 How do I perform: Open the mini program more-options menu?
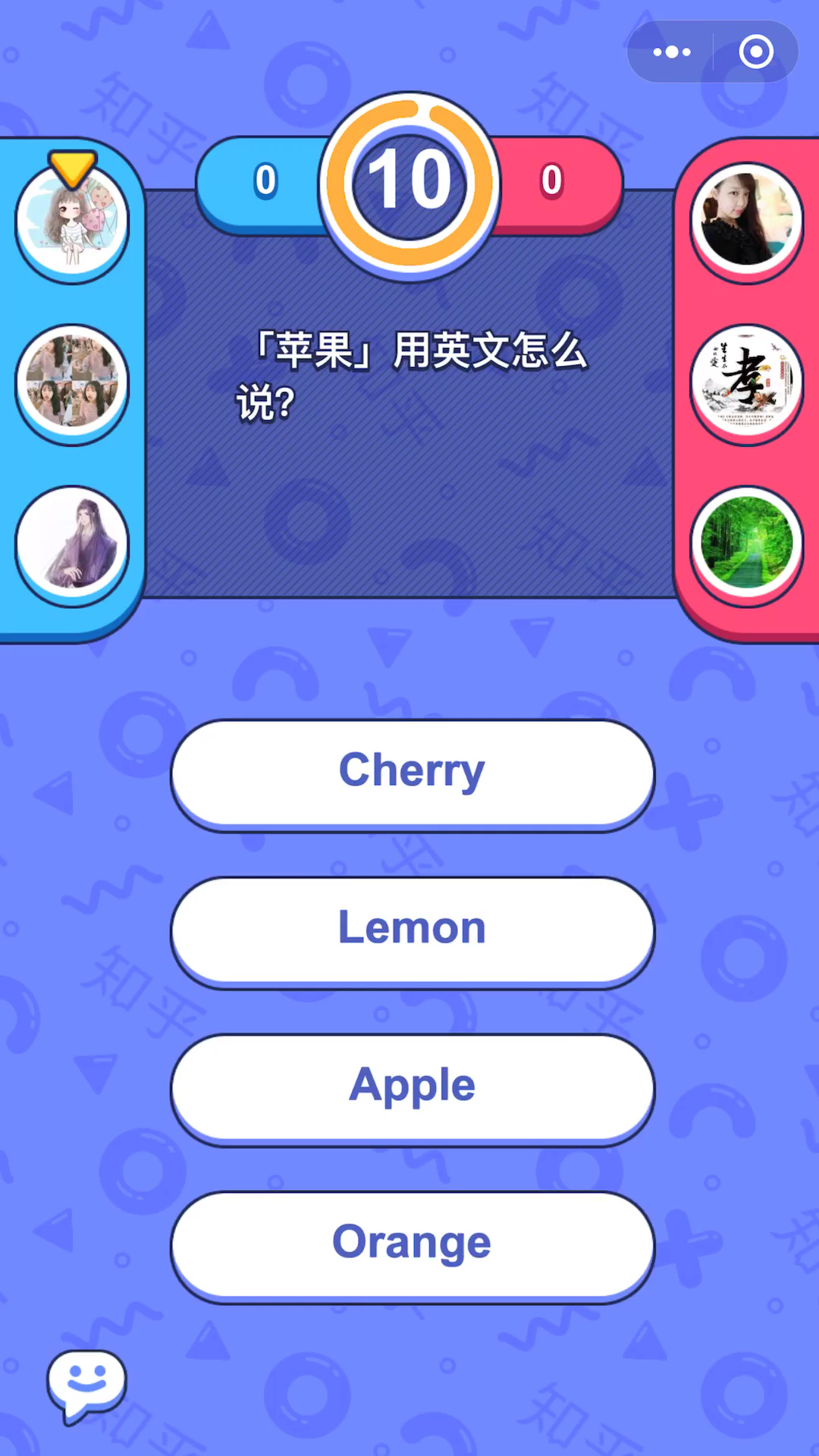click(672, 52)
